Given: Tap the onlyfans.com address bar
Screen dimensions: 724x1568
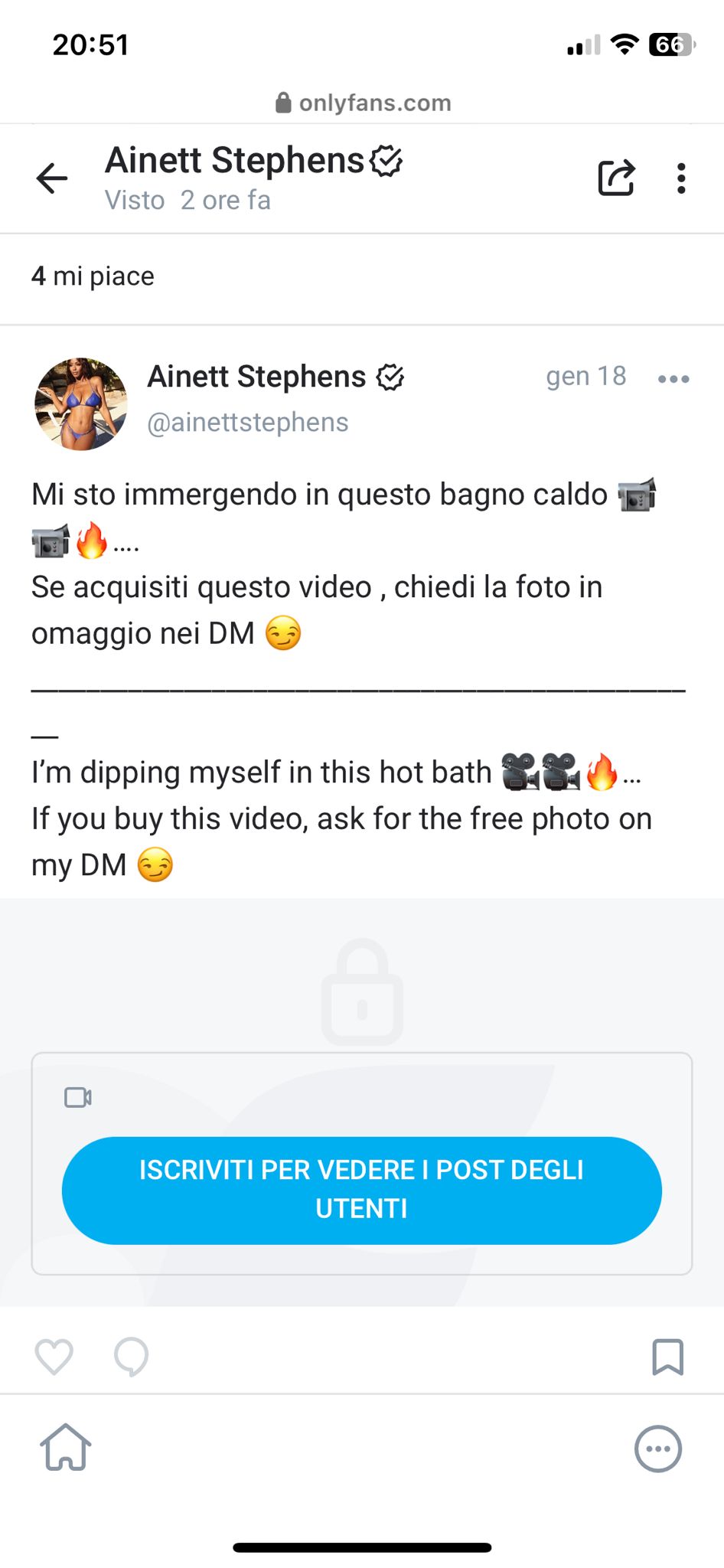Looking at the screenshot, I should [362, 103].
